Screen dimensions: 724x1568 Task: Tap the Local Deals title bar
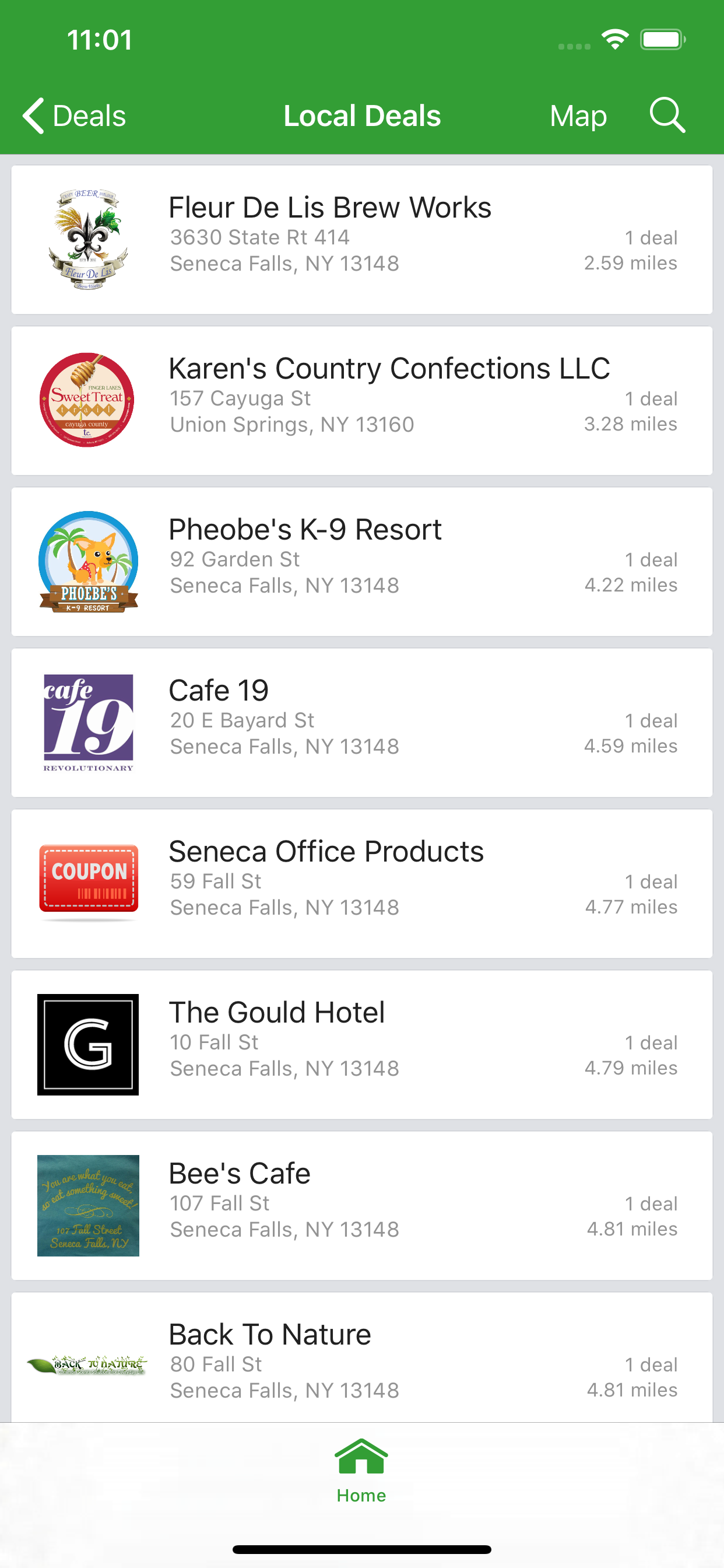pyautogui.click(x=362, y=114)
